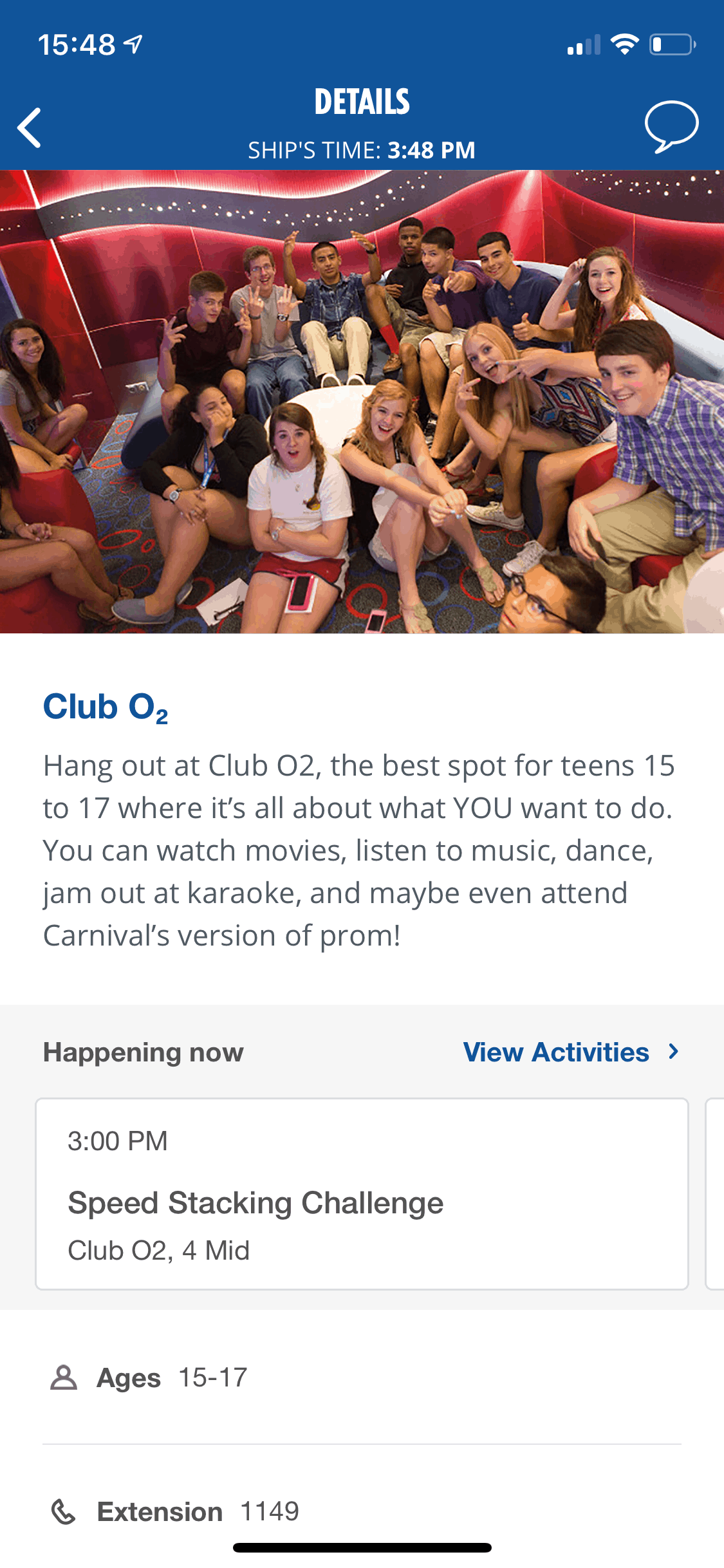724x1568 pixels.
Task: Call extension 1149
Action: (269, 1511)
